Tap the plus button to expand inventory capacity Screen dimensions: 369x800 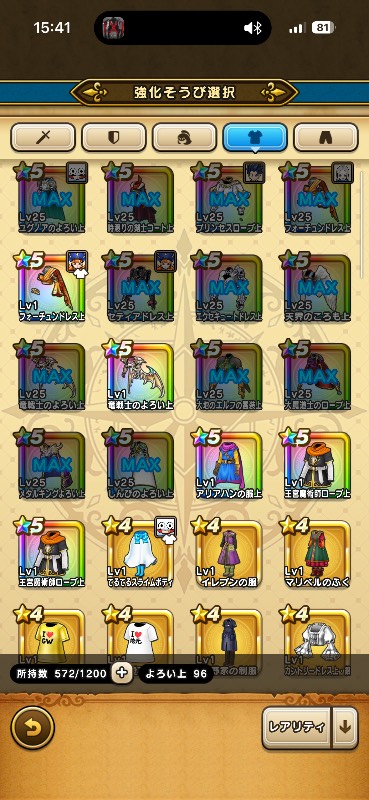click(x=121, y=673)
